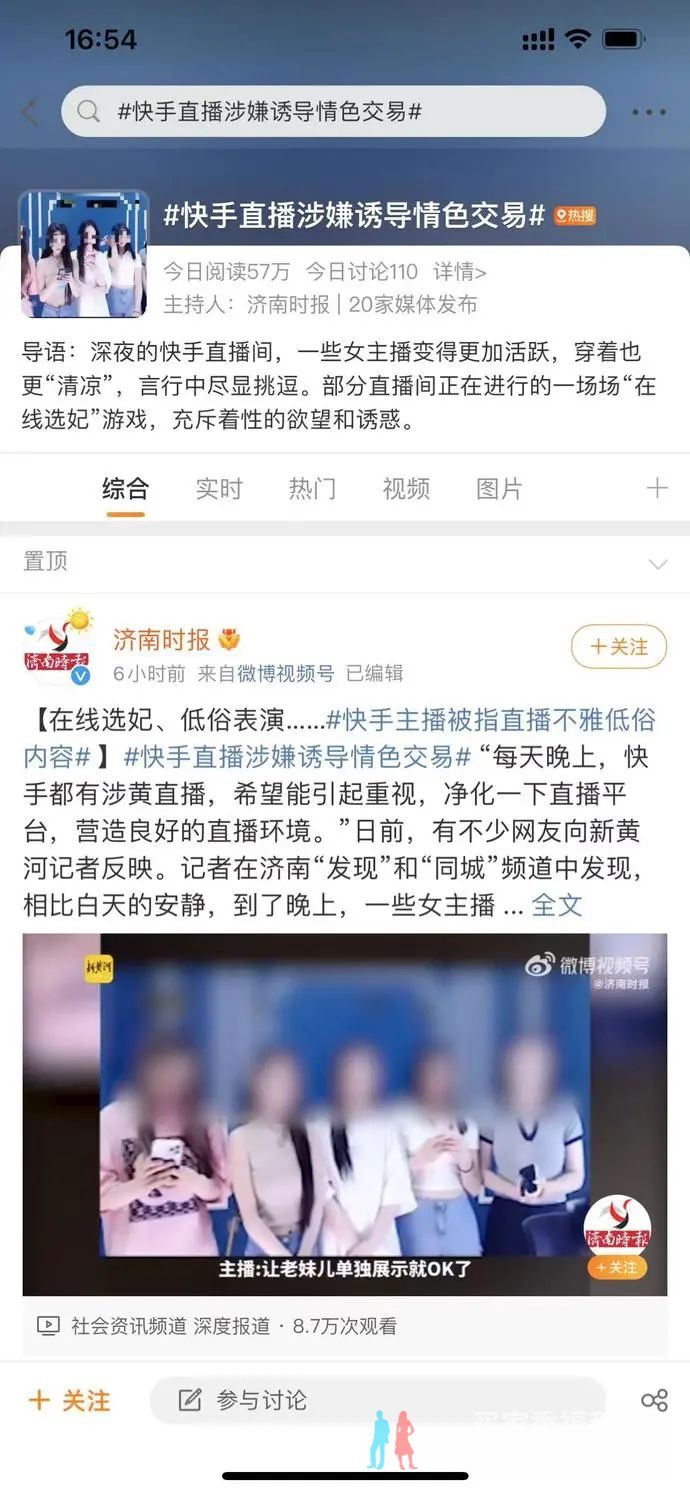Open the three-dot overflow menu

point(648,112)
